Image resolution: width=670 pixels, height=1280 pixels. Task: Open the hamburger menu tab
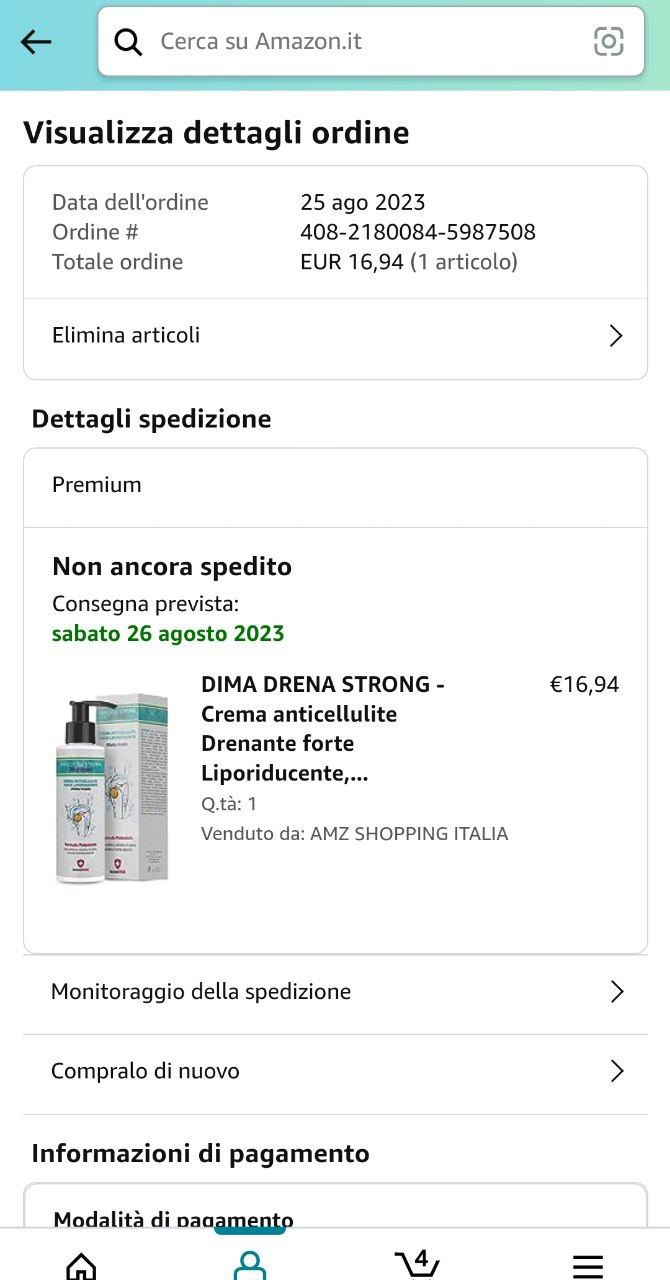click(x=587, y=1265)
